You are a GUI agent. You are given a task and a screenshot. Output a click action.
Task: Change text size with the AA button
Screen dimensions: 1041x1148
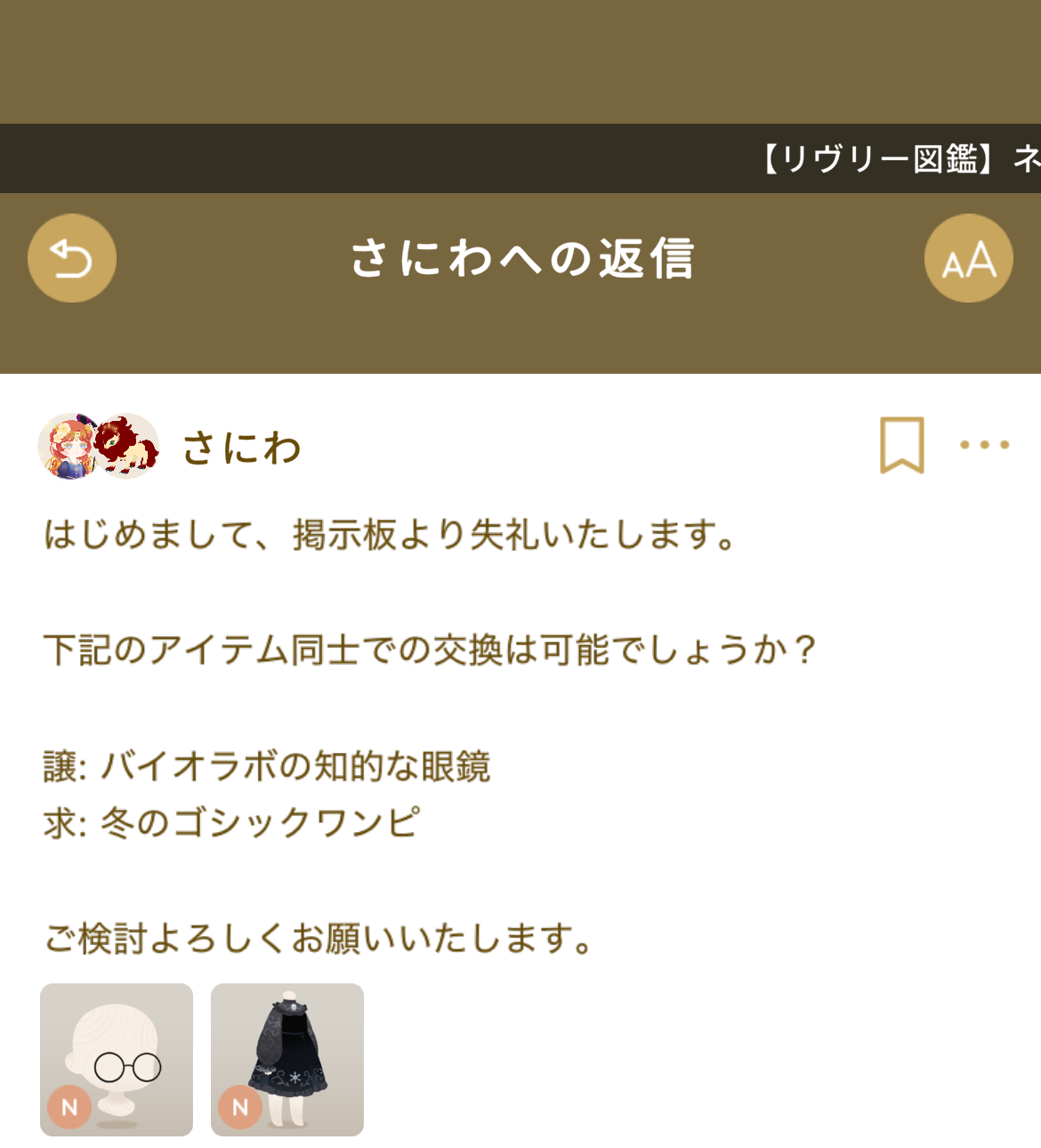coord(968,258)
